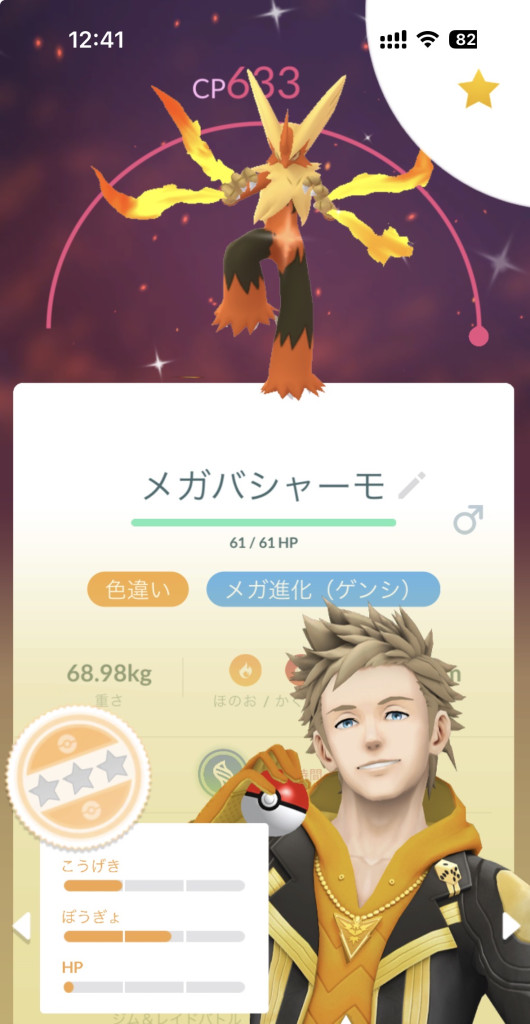Toggle the favorite star for this Pokémon

(478, 89)
